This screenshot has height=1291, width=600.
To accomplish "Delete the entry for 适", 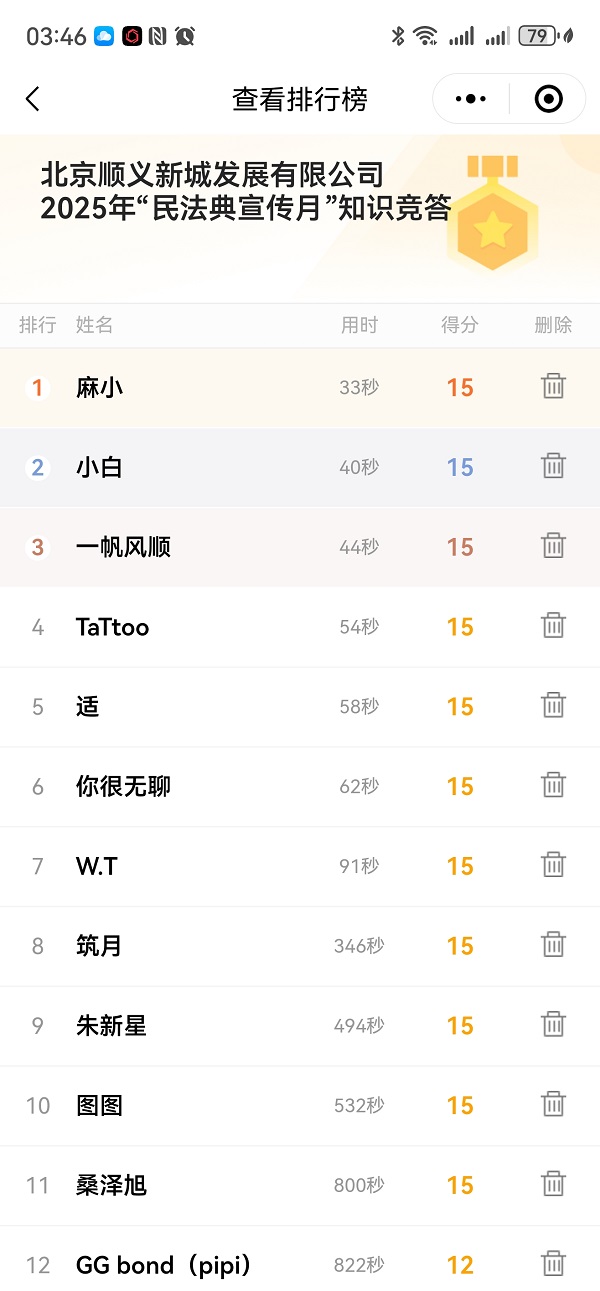I will point(554,706).
